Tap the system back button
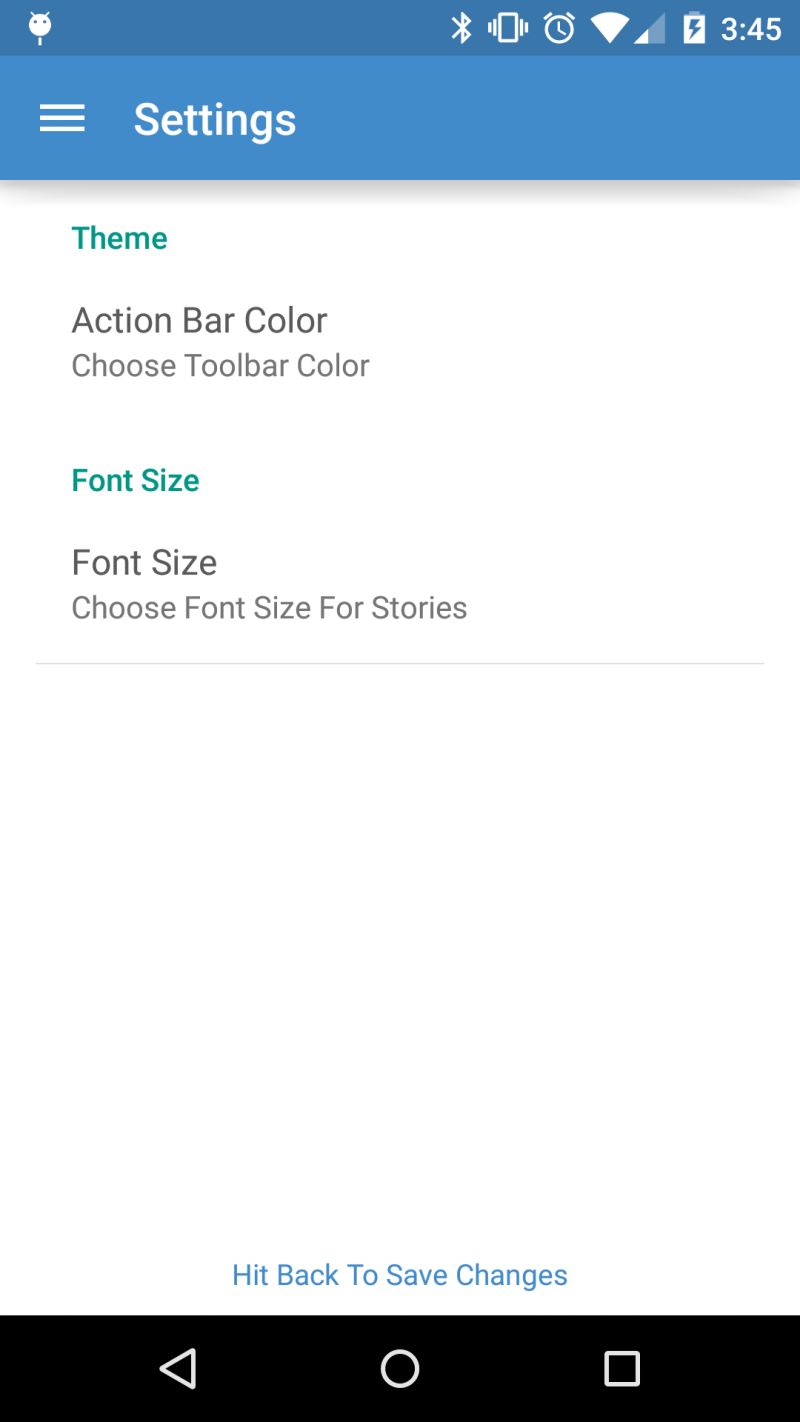 tap(178, 1368)
